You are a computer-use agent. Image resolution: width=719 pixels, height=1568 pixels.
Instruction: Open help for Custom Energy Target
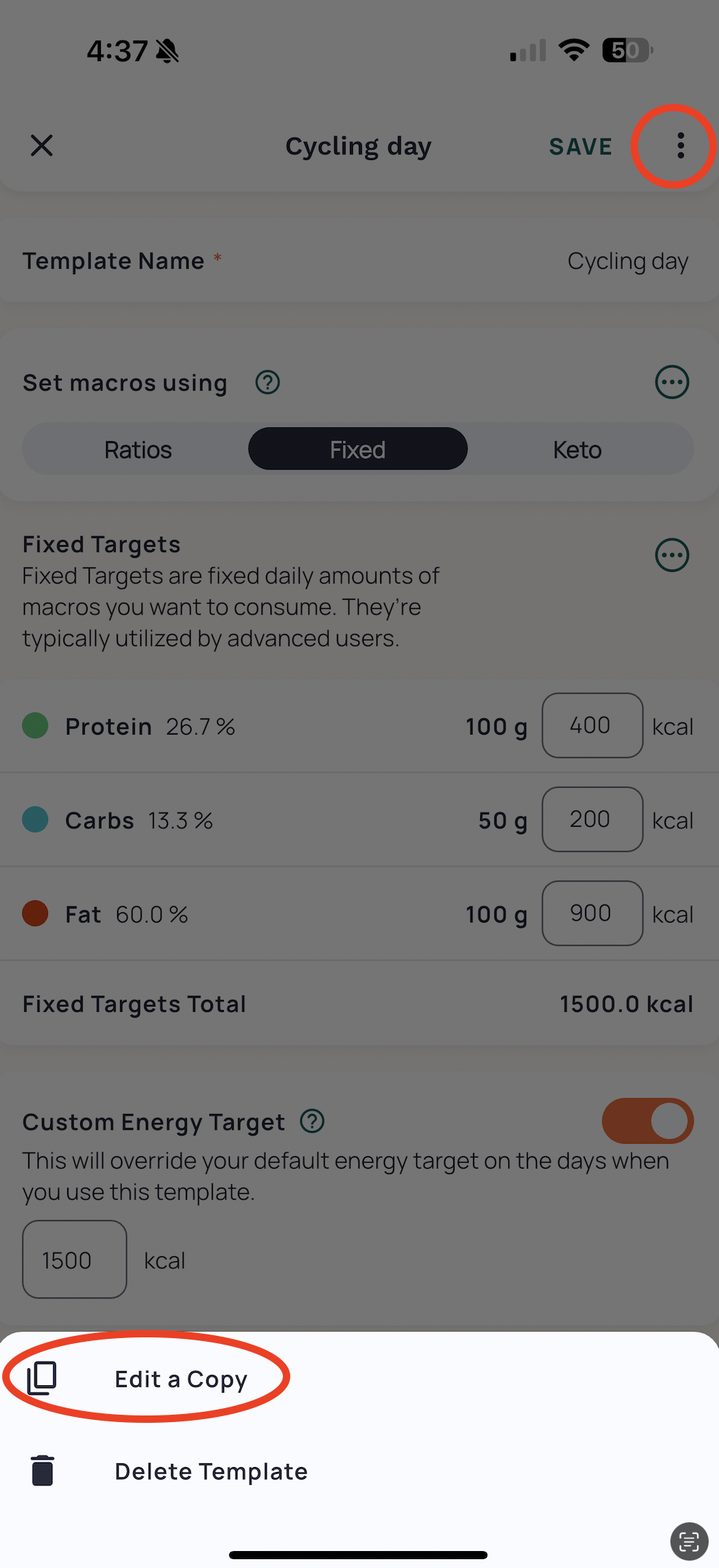312,1121
